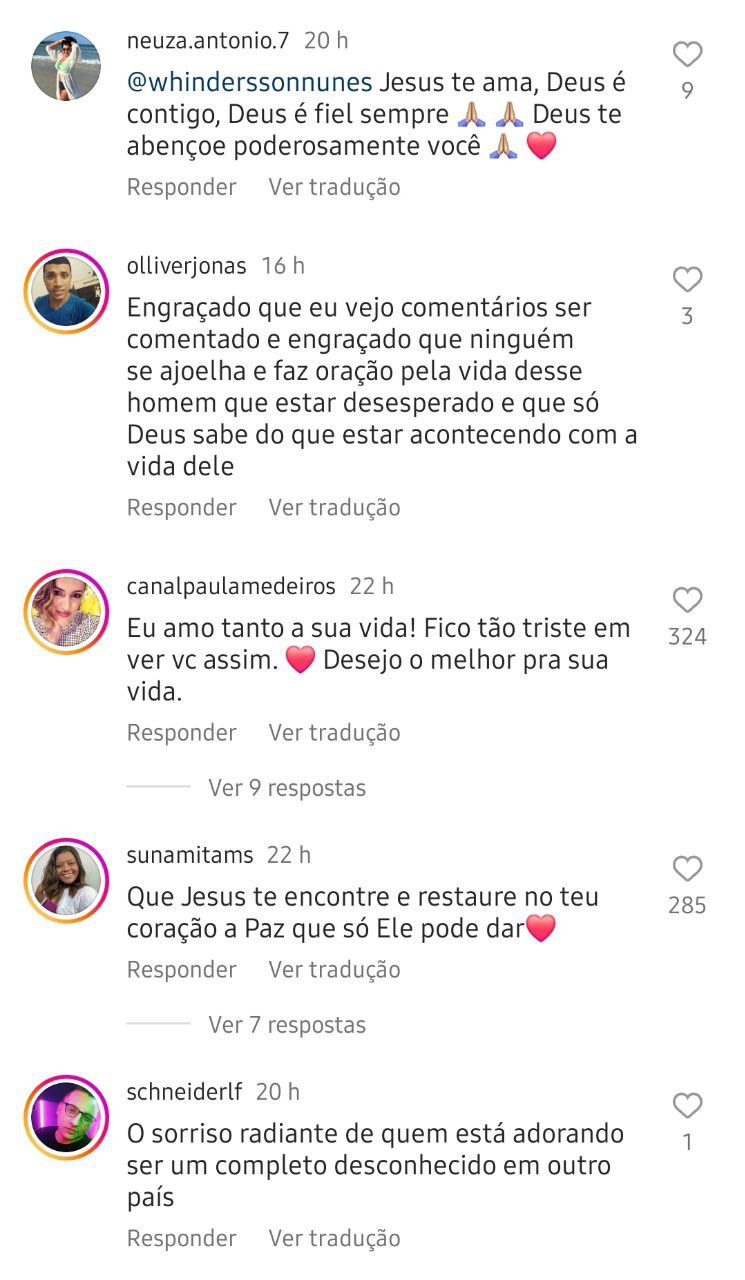Open olliverjonas's profile picture
This screenshot has width=745, height=1280.
[x=66, y=291]
